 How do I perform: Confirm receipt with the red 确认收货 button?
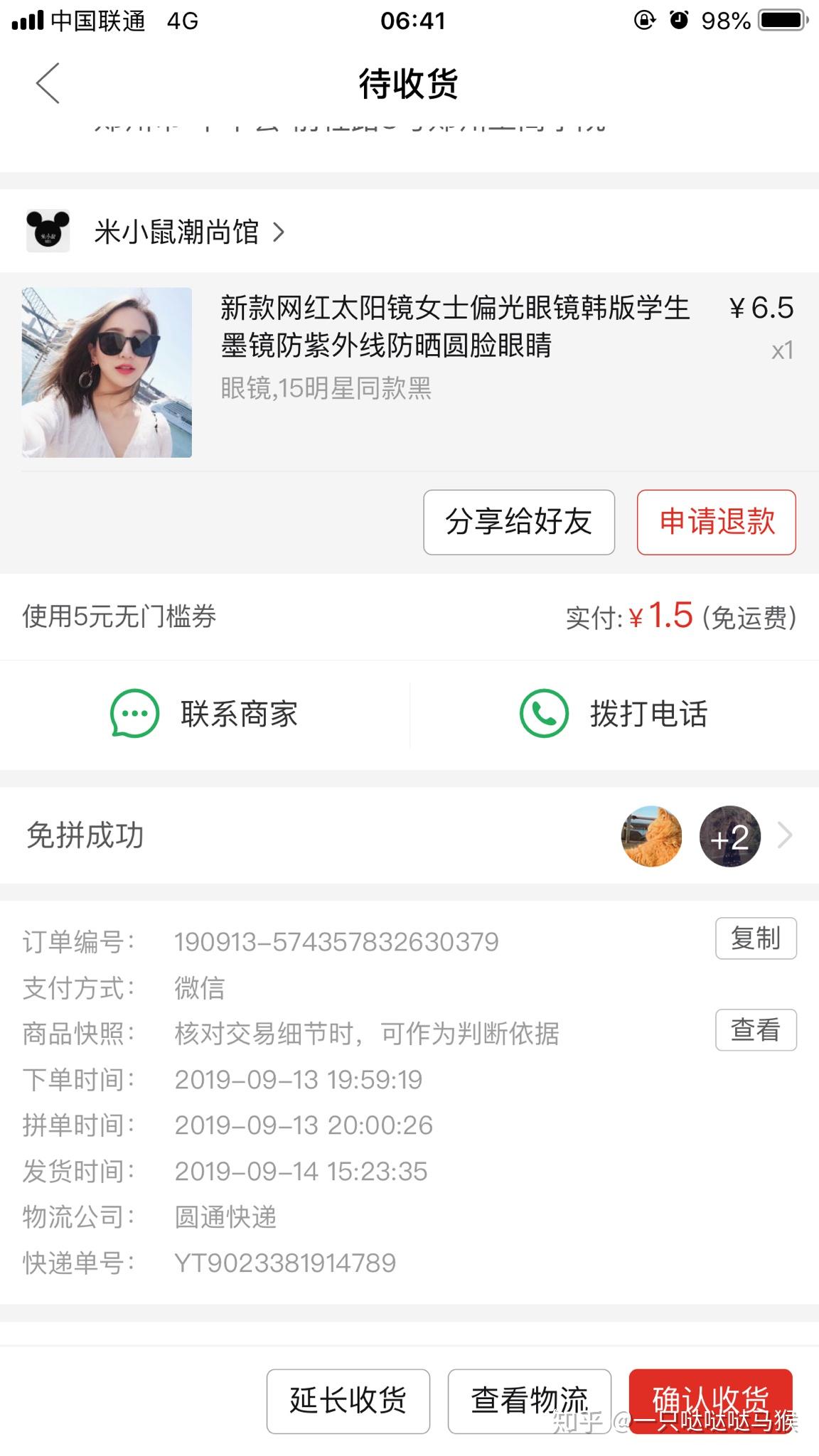710,1399
